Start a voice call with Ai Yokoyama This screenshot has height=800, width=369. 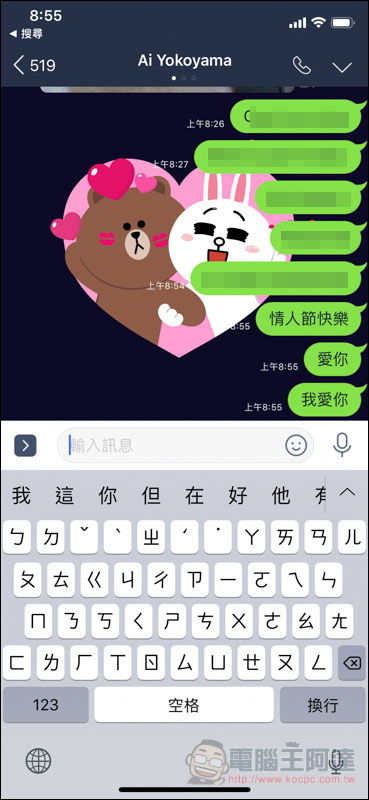[x=301, y=65]
